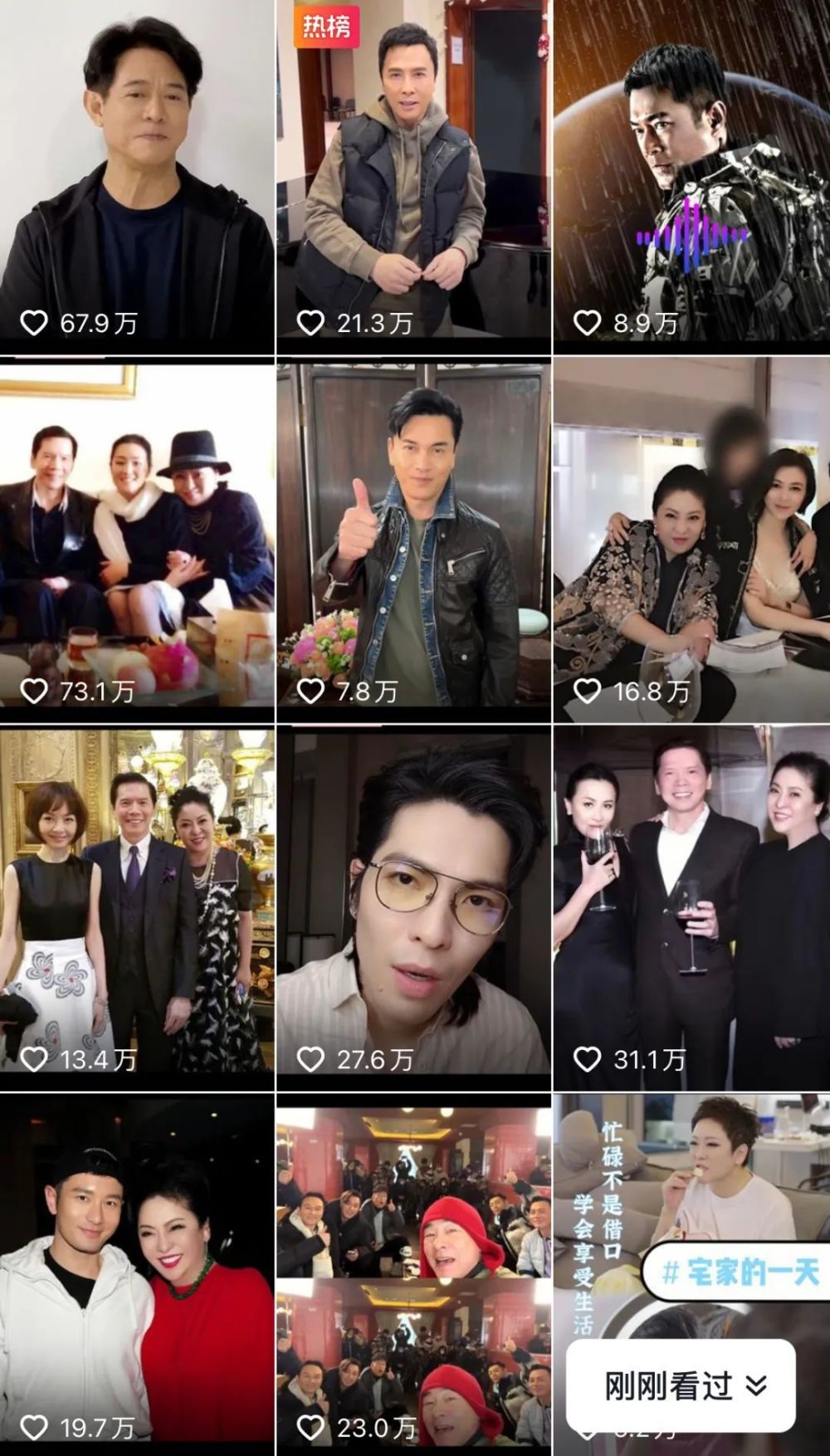830x1456 pixels.
Task: Open the video with 8.9万 likes
Action: pyautogui.click(x=691, y=177)
